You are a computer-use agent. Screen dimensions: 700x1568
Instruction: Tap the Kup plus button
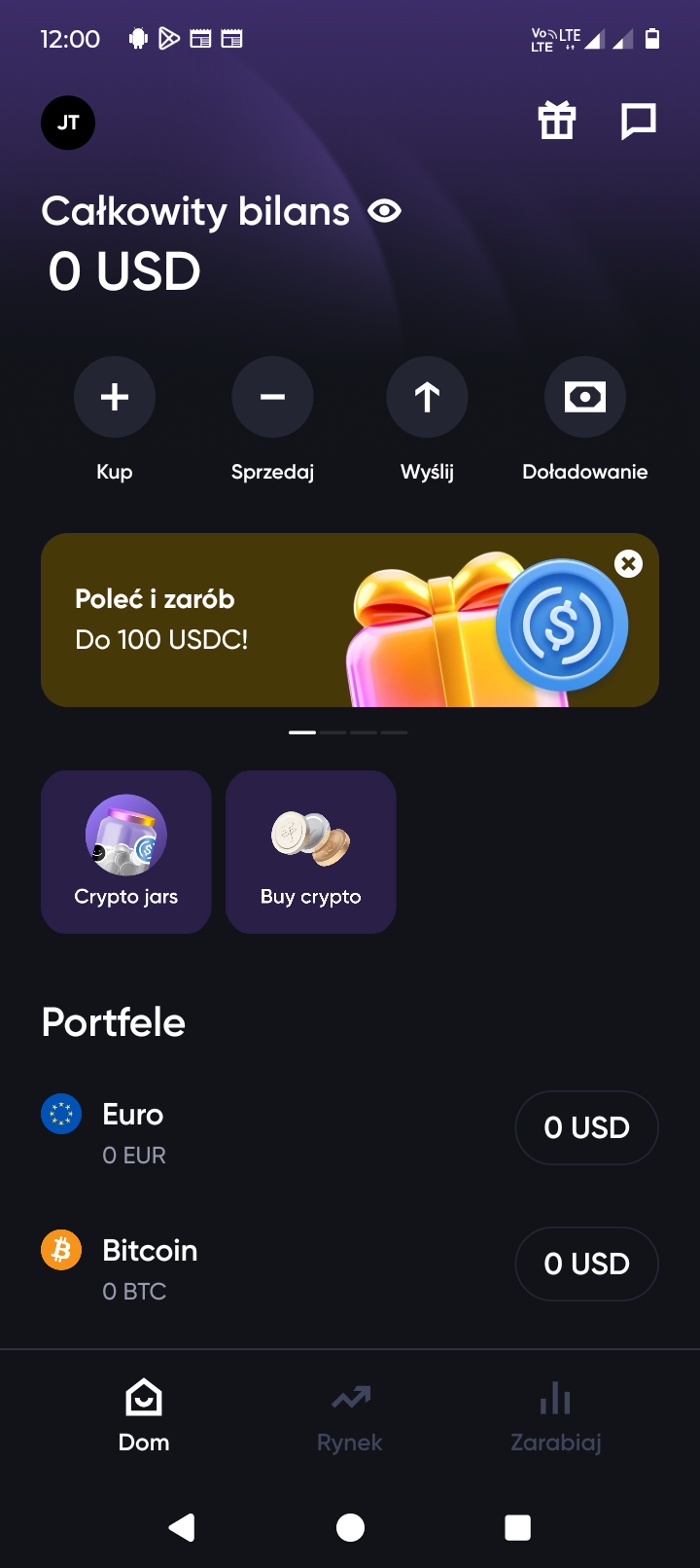click(x=115, y=397)
